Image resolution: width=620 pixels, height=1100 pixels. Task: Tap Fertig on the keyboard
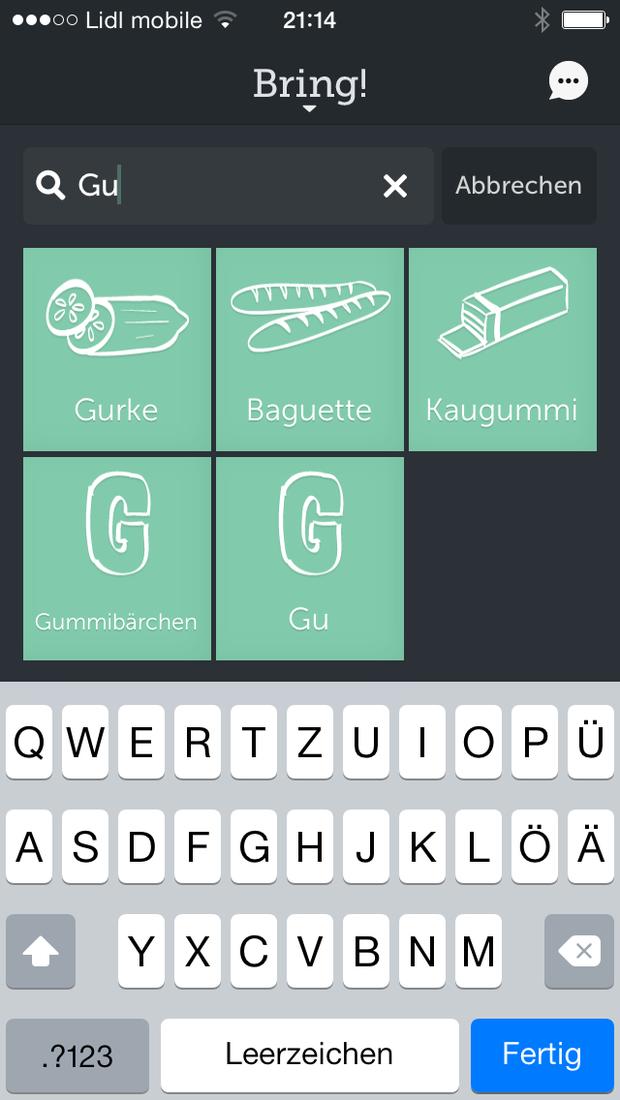(542, 1054)
